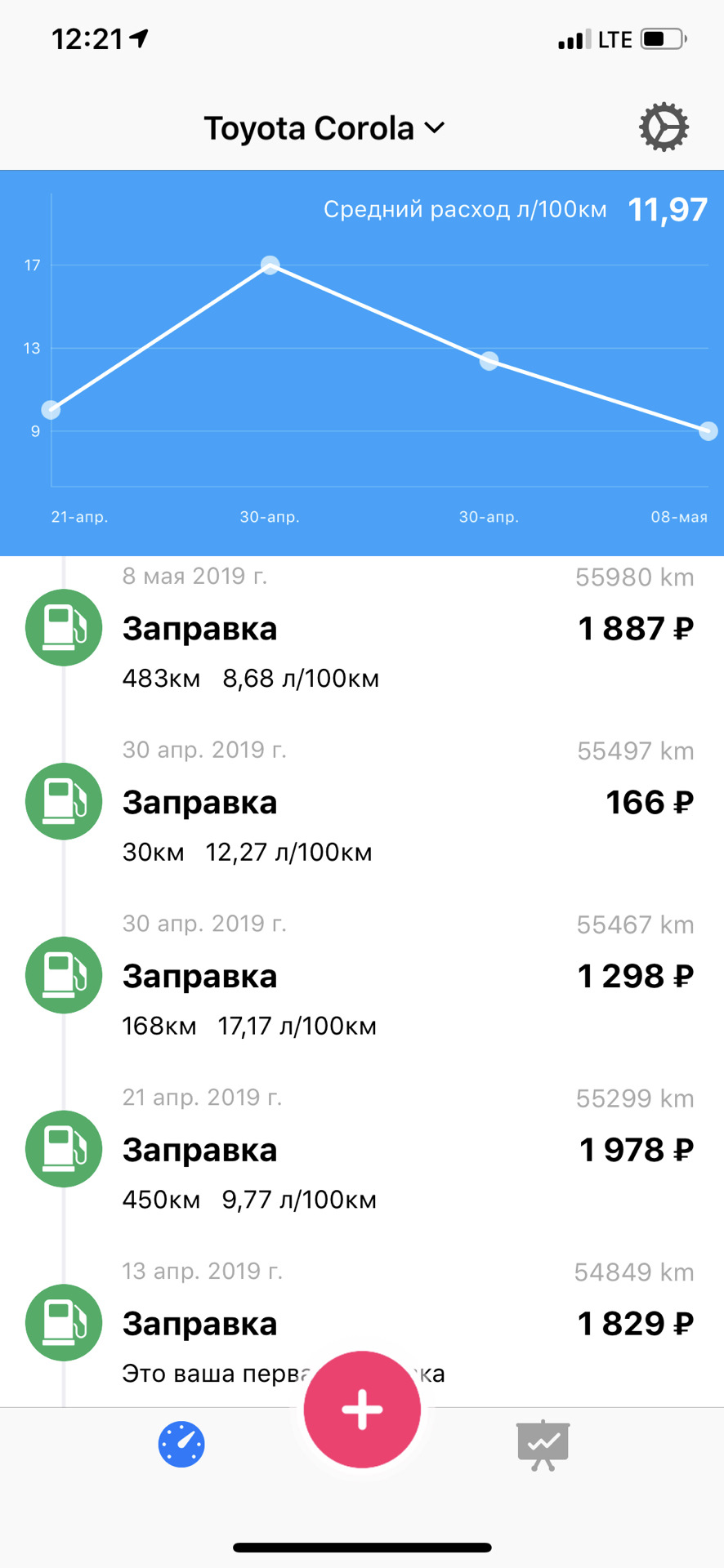
Task: Expand the chevron next to vehicle name
Action: point(434,127)
